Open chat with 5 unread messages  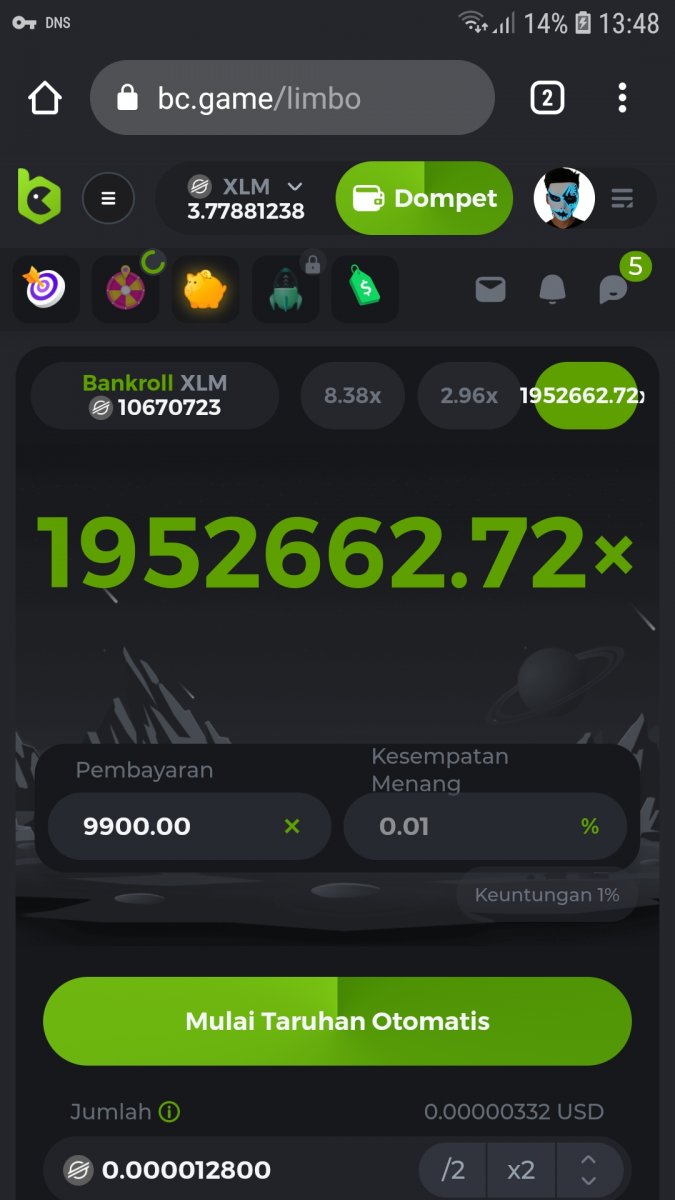click(613, 290)
